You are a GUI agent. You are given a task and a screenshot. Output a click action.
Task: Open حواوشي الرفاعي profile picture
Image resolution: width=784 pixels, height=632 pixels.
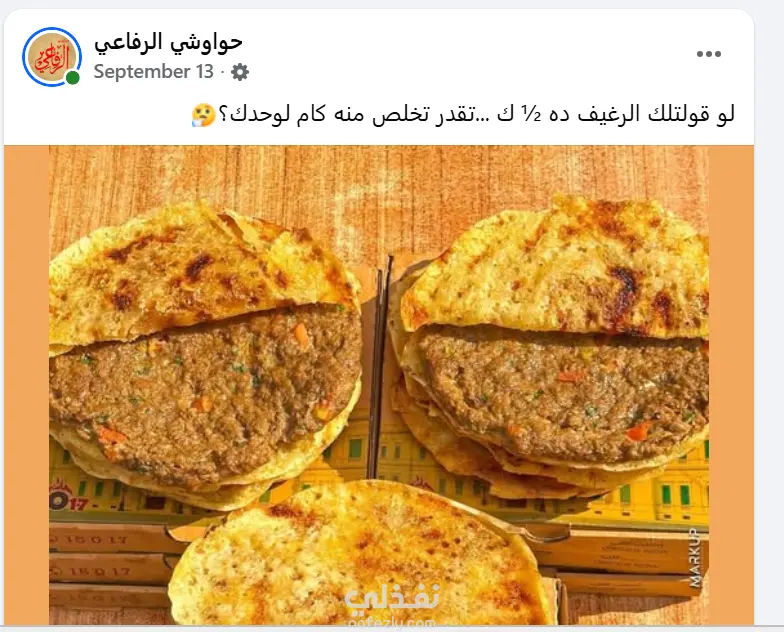(x=51, y=56)
